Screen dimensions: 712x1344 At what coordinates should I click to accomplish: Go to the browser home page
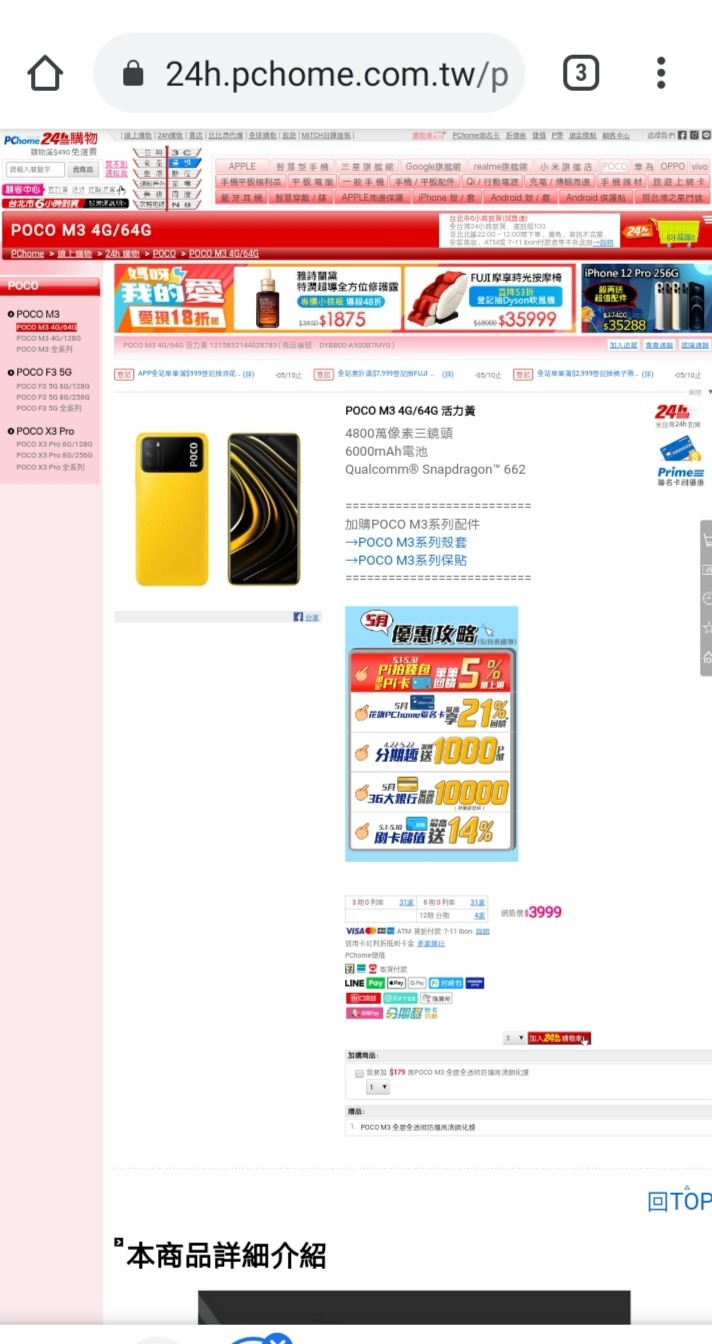(45, 73)
